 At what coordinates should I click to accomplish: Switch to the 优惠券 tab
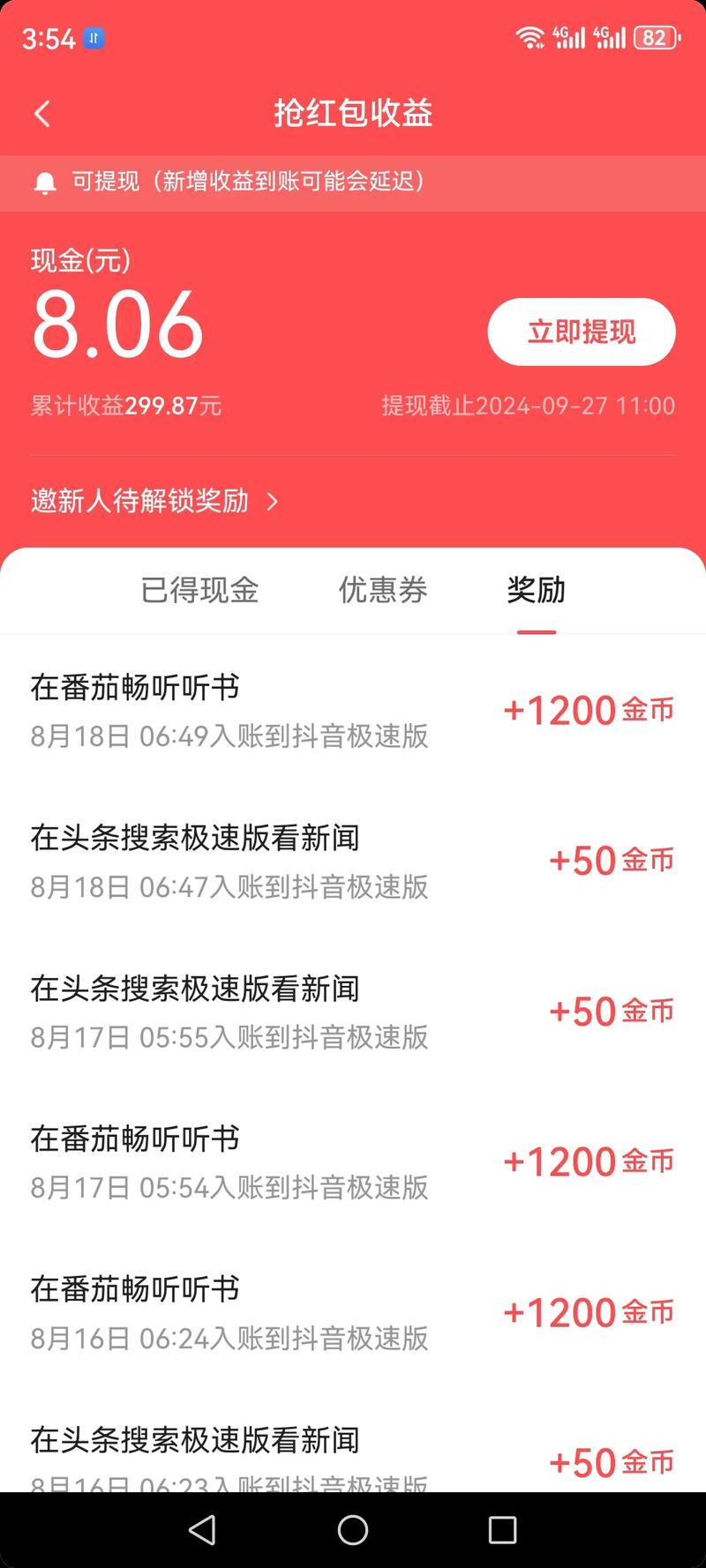pyautogui.click(x=383, y=590)
